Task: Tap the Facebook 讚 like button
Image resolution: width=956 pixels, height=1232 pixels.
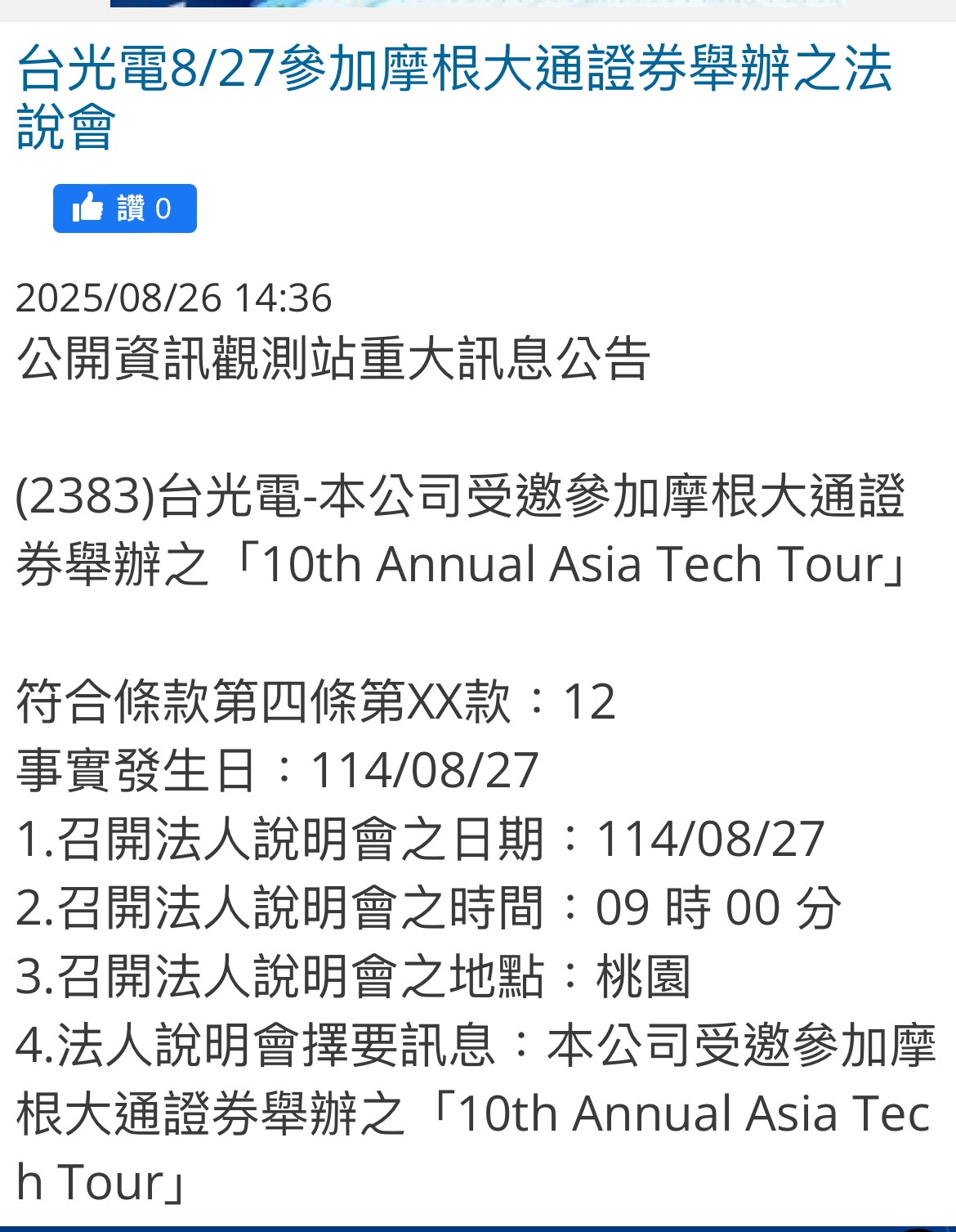Action: pos(124,208)
